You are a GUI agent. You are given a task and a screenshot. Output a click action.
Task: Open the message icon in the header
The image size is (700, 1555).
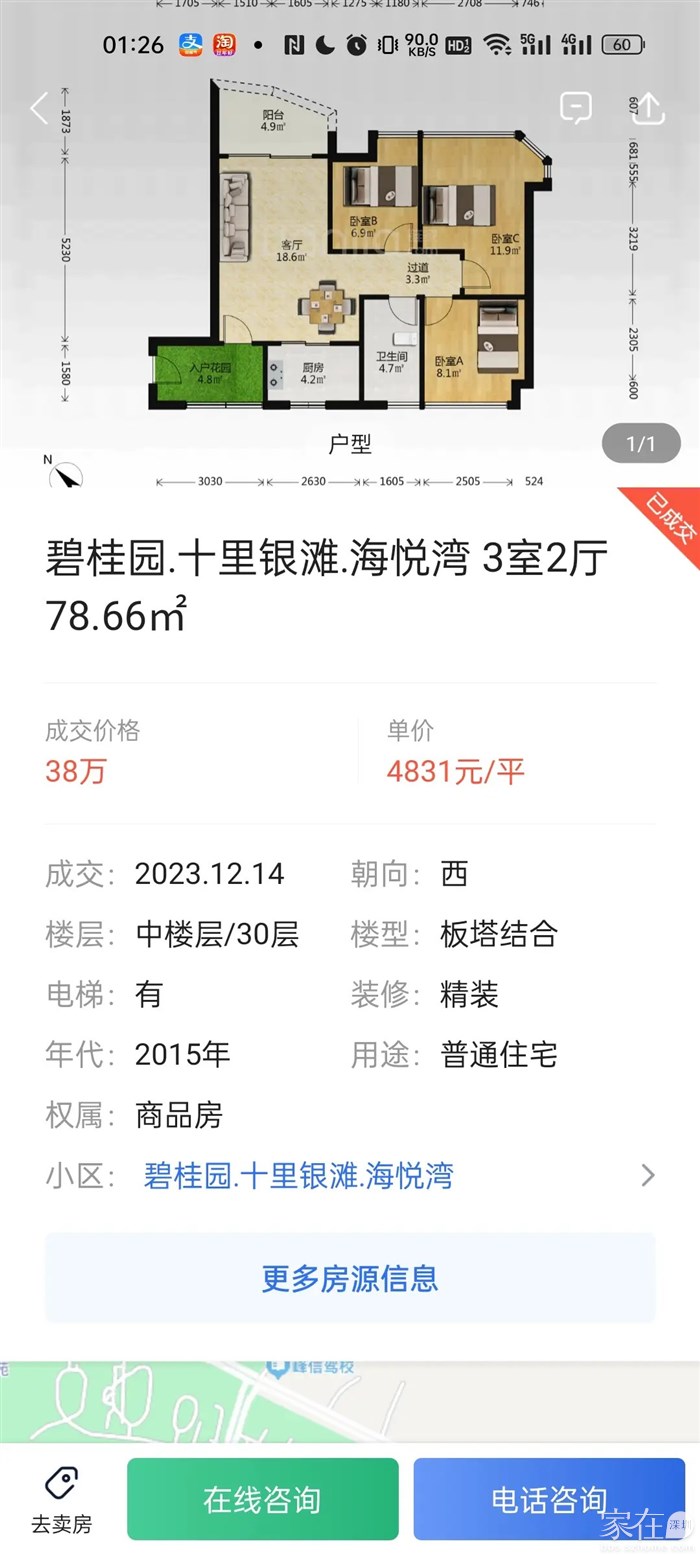pos(576,107)
